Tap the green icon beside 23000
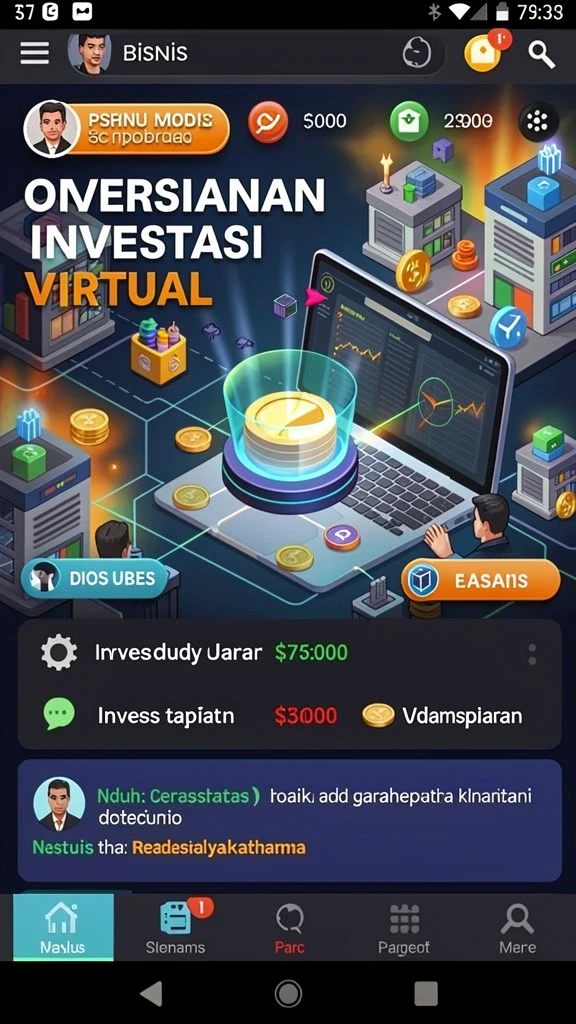This screenshot has height=1024, width=576. (x=409, y=121)
